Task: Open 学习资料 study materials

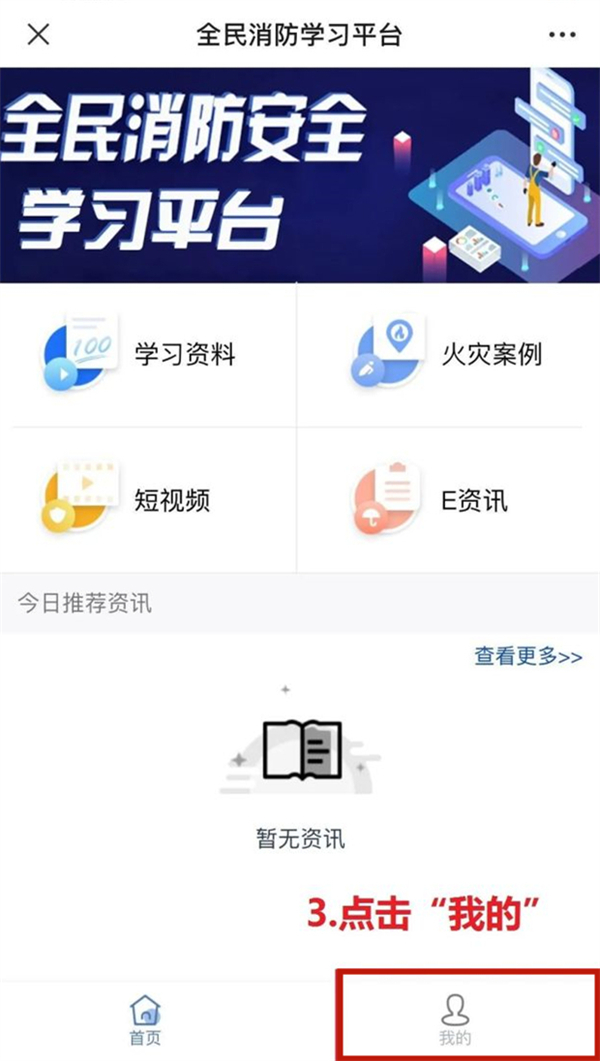Action: (150, 353)
